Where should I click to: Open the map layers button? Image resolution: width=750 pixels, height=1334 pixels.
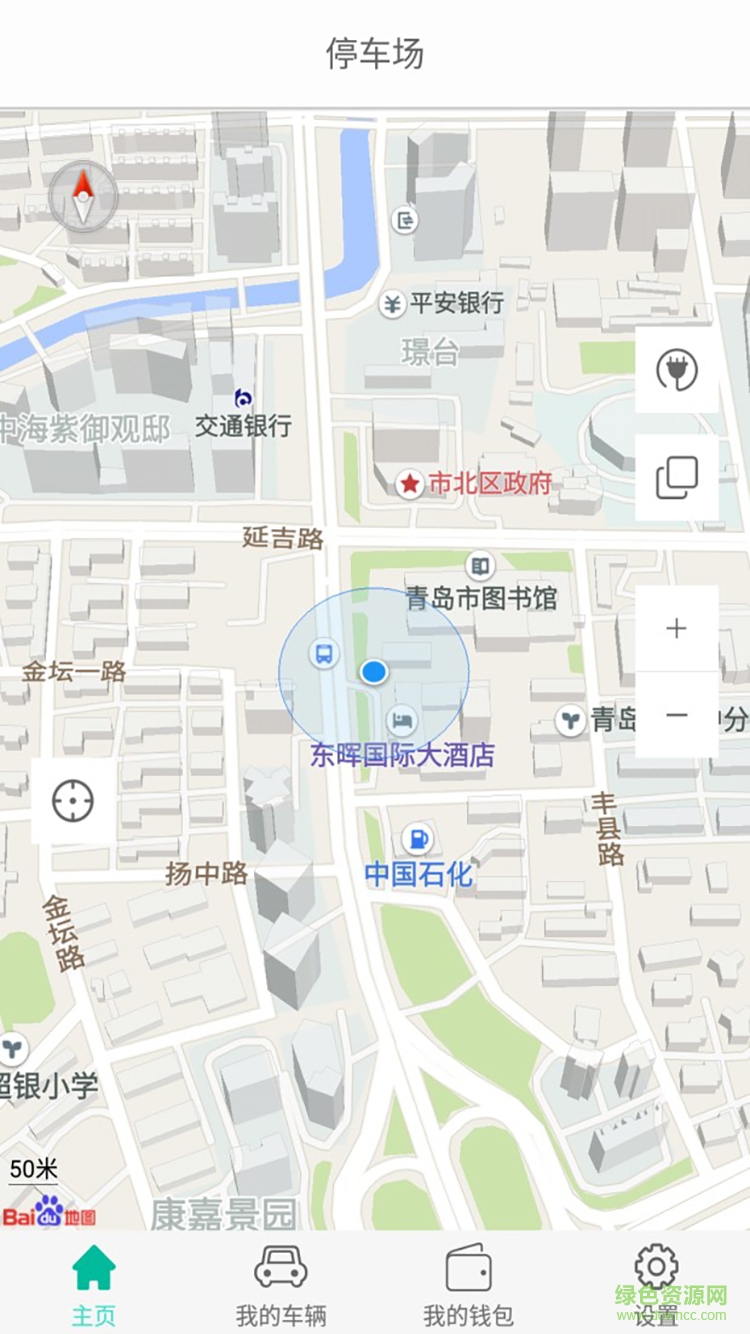(x=677, y=477)
